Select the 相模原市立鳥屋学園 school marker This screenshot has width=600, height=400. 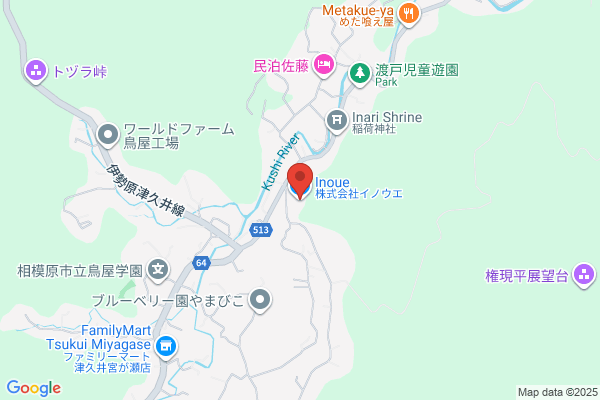pos(157,269)
